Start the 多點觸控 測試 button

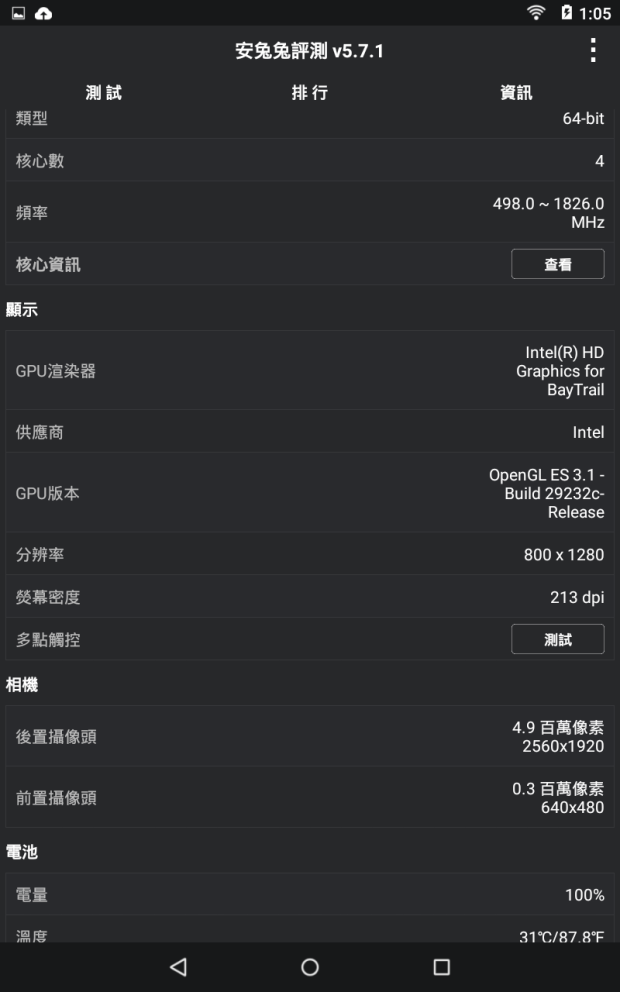557,640
